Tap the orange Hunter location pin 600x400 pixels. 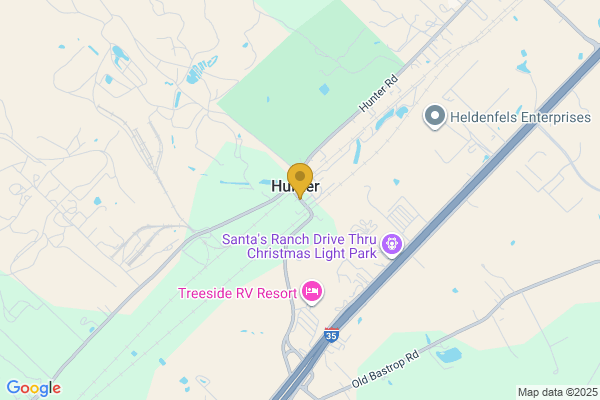click(300, 179)
